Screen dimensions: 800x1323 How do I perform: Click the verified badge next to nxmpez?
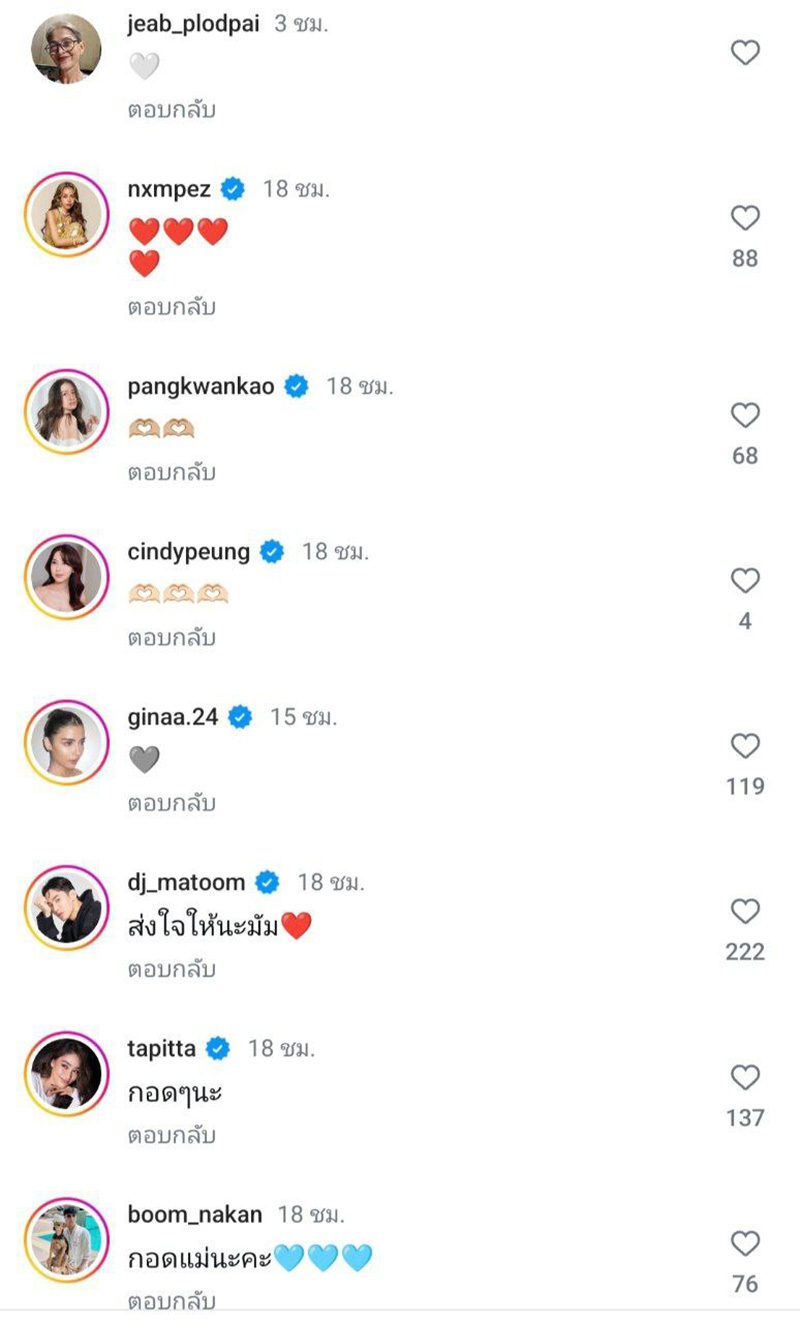click(232, 185)
